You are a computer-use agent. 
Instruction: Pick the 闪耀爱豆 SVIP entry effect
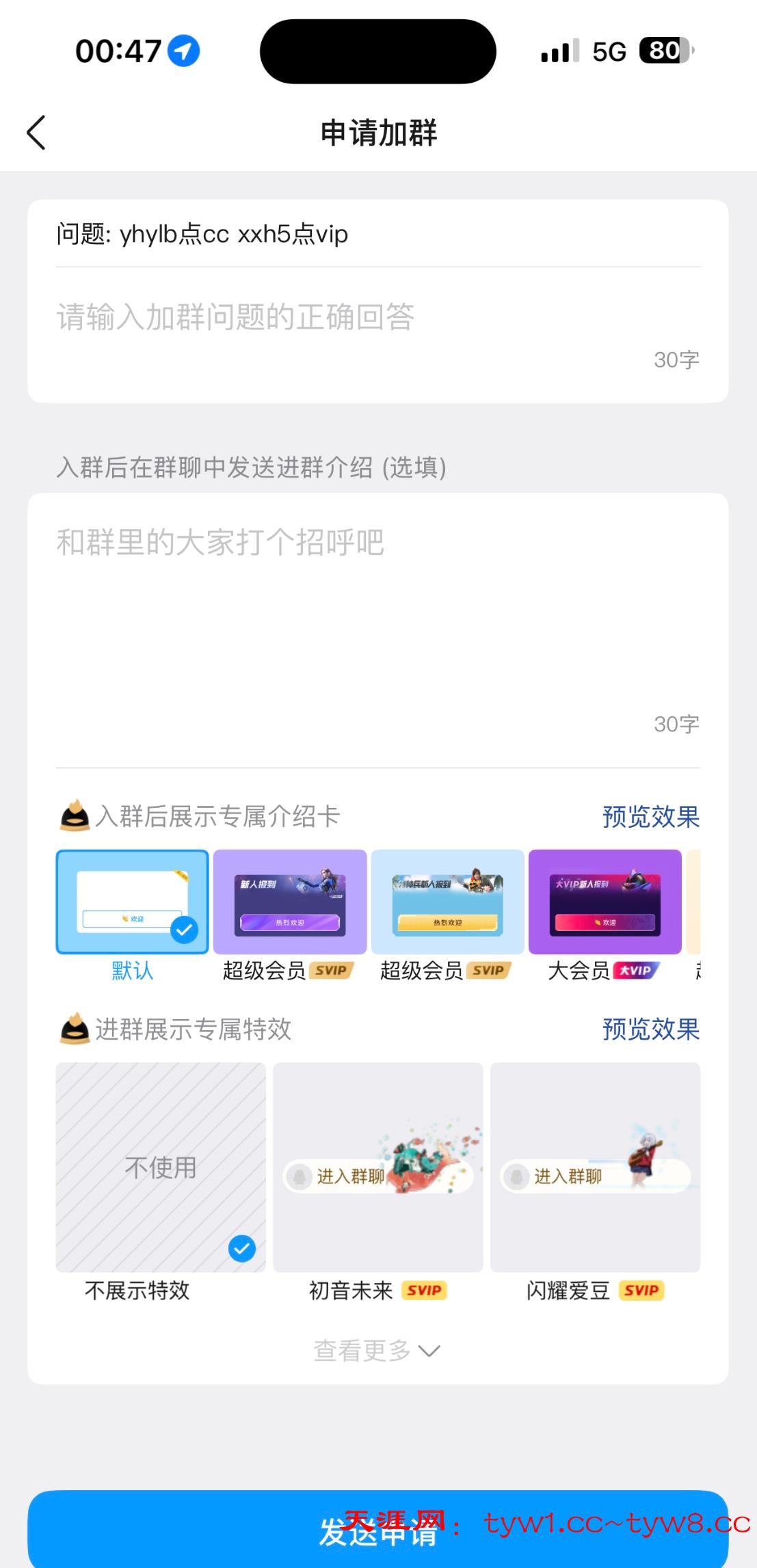tap(595, 1167)
